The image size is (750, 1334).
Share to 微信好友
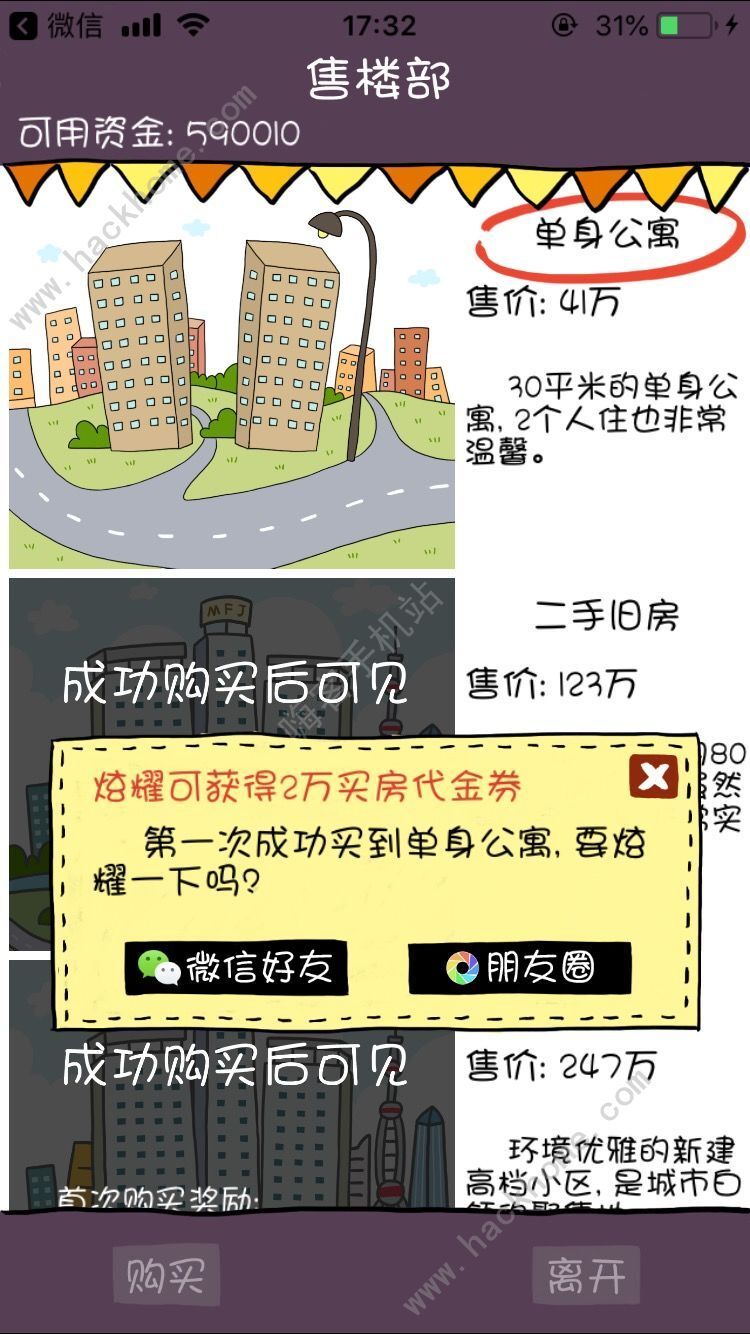pyautogui.click(x=236, y=967)
